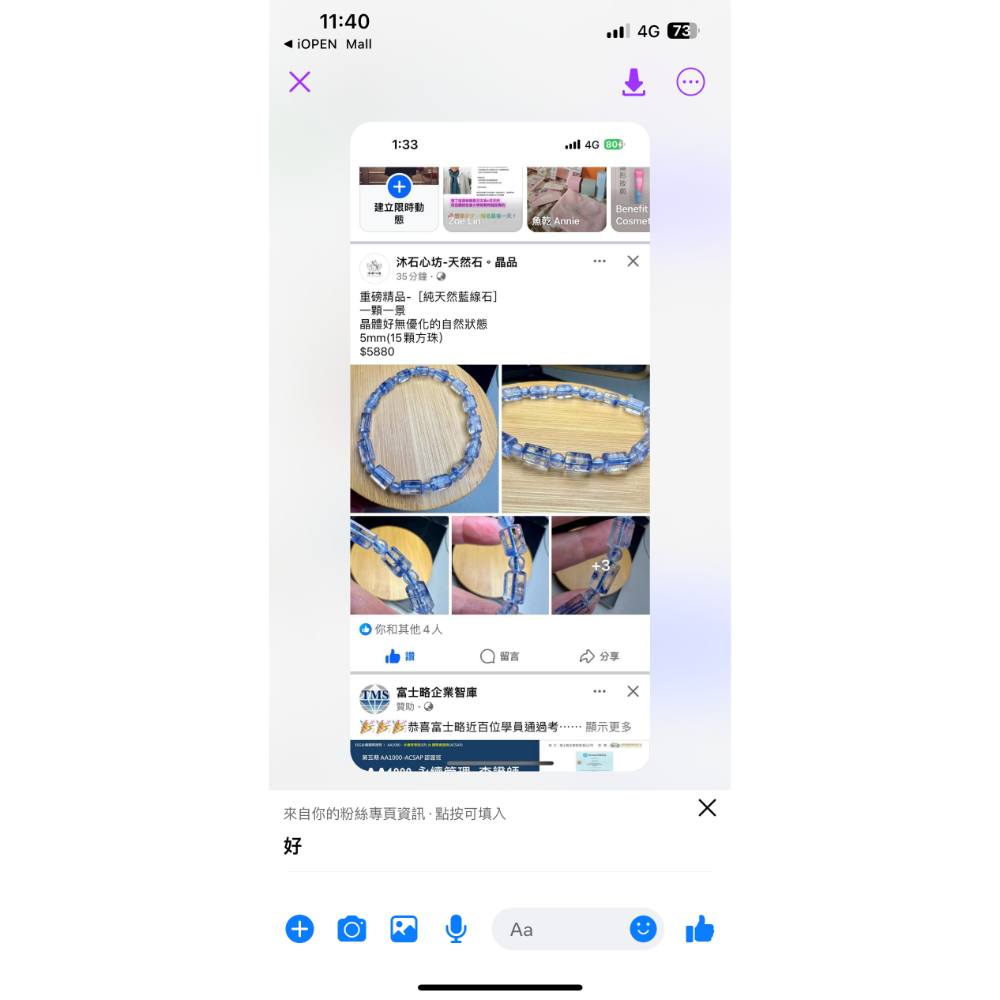Record a voice message with the microphone
The width and height of the screenshot is (1000, 1000).
coord(456,929)
